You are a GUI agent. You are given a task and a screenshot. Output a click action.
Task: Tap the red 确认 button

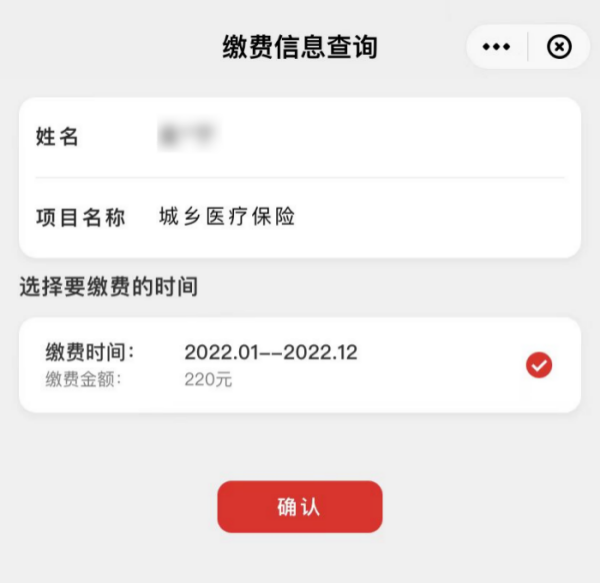(299, 507)
